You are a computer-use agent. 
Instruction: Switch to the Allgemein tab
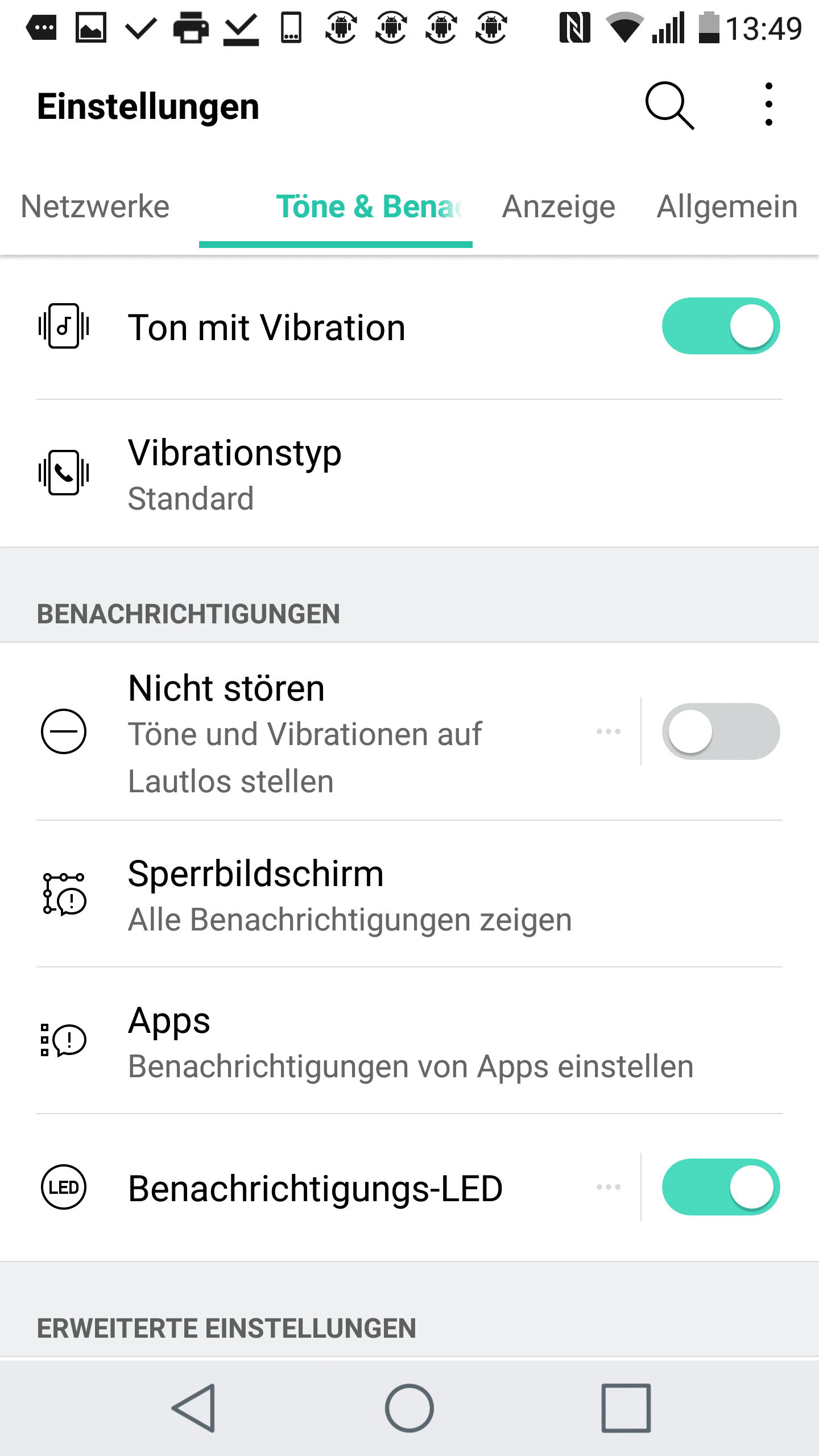coord(727,206)
